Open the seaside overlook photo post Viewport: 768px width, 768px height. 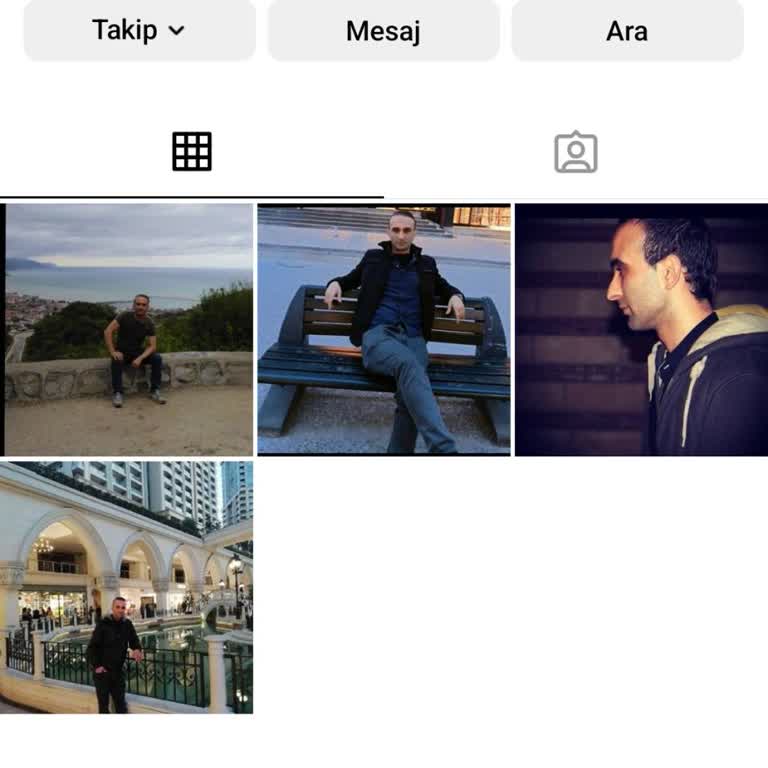[128, 330]
